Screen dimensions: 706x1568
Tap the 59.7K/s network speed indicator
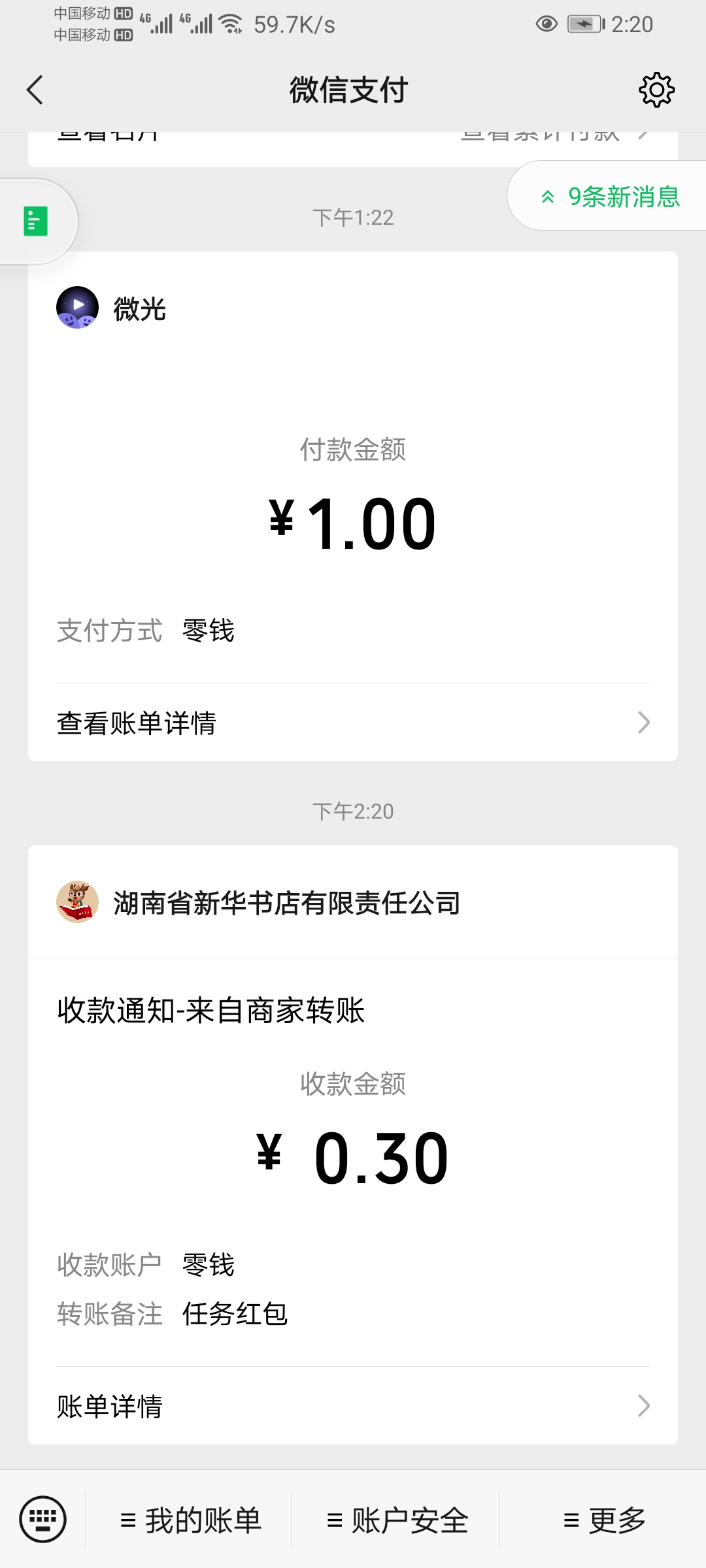click(295, 25)
